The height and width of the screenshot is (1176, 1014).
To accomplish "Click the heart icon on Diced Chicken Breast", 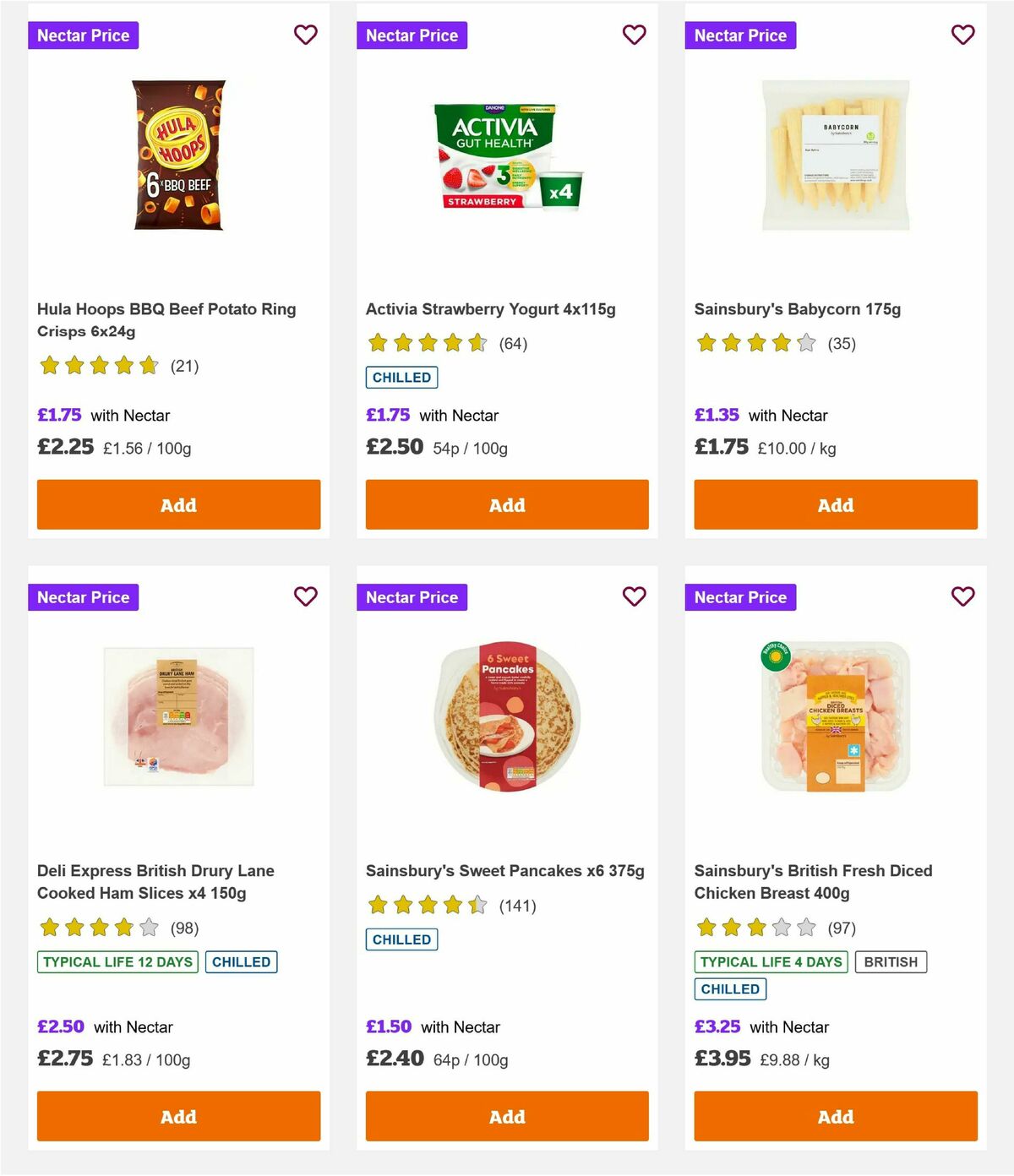I will coord(962,596).
